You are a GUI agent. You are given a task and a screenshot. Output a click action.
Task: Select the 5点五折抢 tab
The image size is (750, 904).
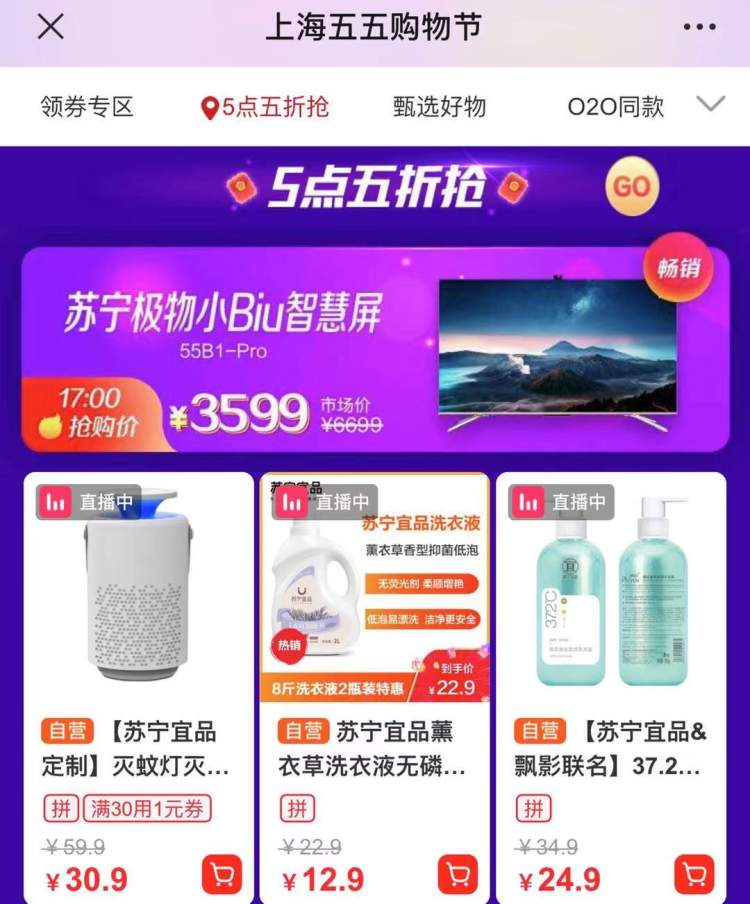(265, 107)
